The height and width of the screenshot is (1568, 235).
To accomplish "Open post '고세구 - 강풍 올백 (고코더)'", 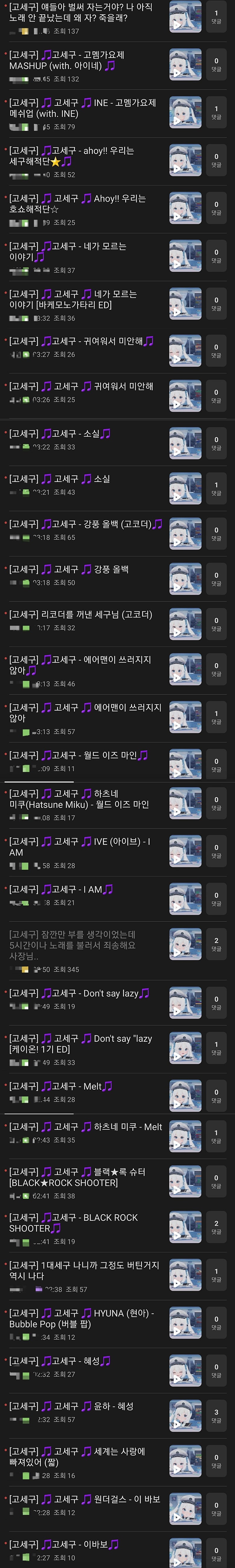I will point(85,524).
